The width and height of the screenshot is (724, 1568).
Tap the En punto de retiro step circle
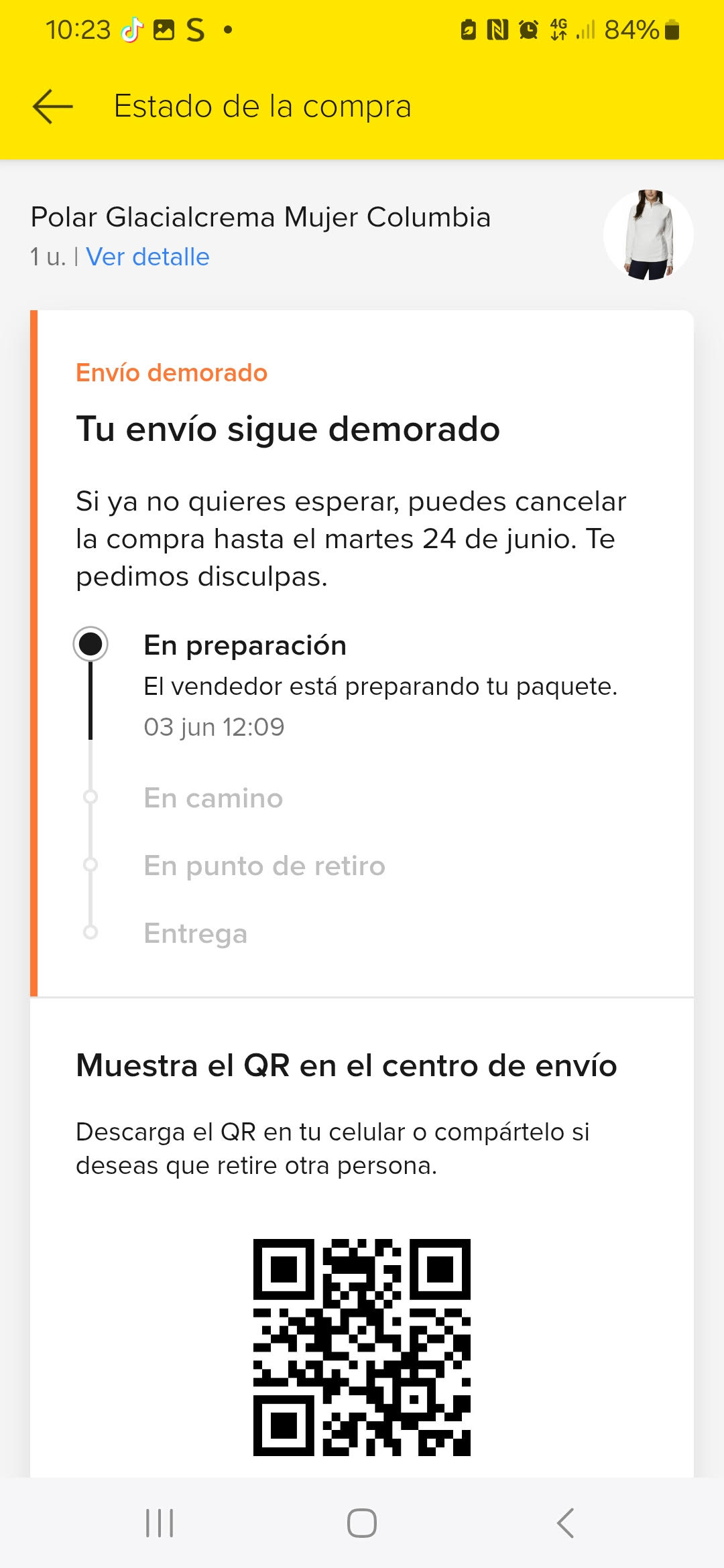[92, 865]
